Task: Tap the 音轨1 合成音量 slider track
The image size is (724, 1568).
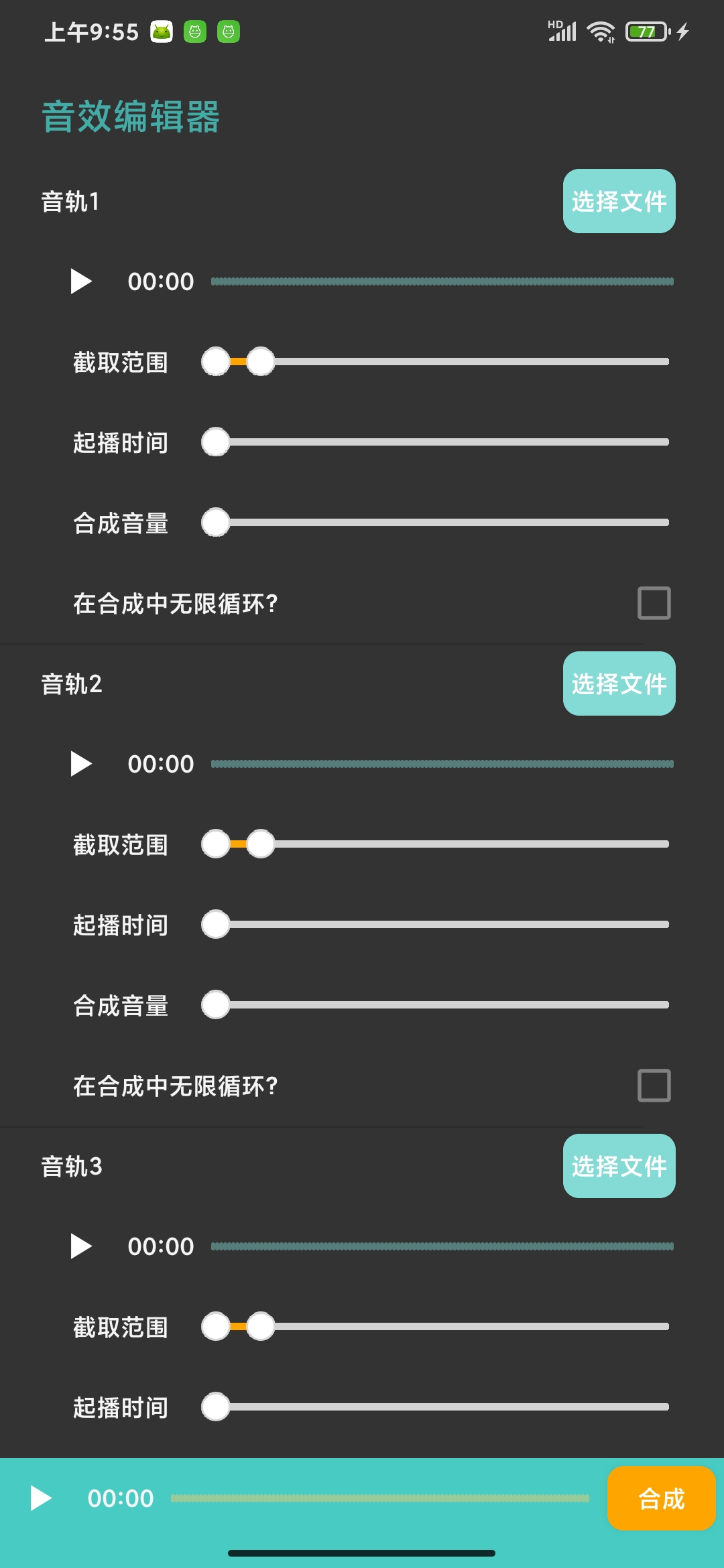Action: pos(442,523)
